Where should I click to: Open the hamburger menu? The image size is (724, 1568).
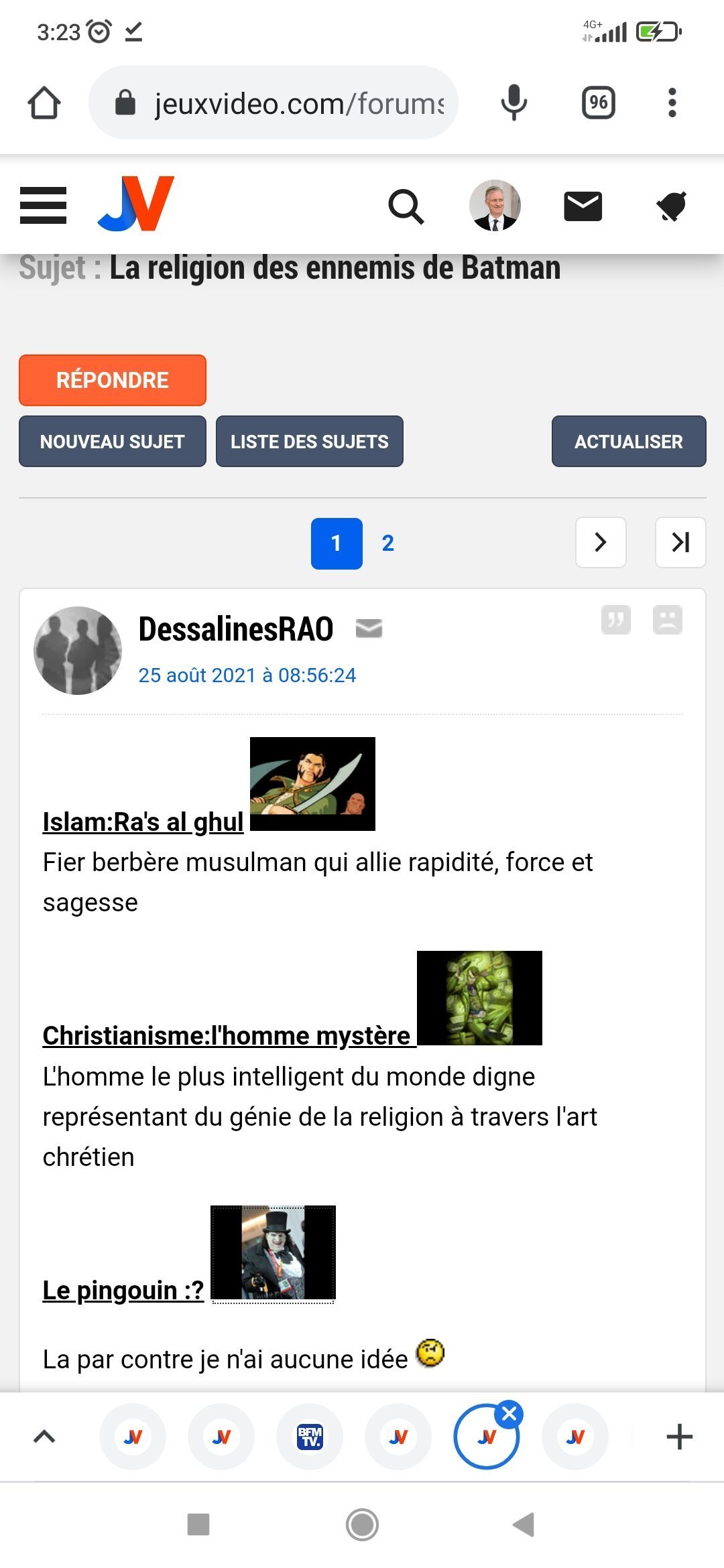(x=43, y=205)
